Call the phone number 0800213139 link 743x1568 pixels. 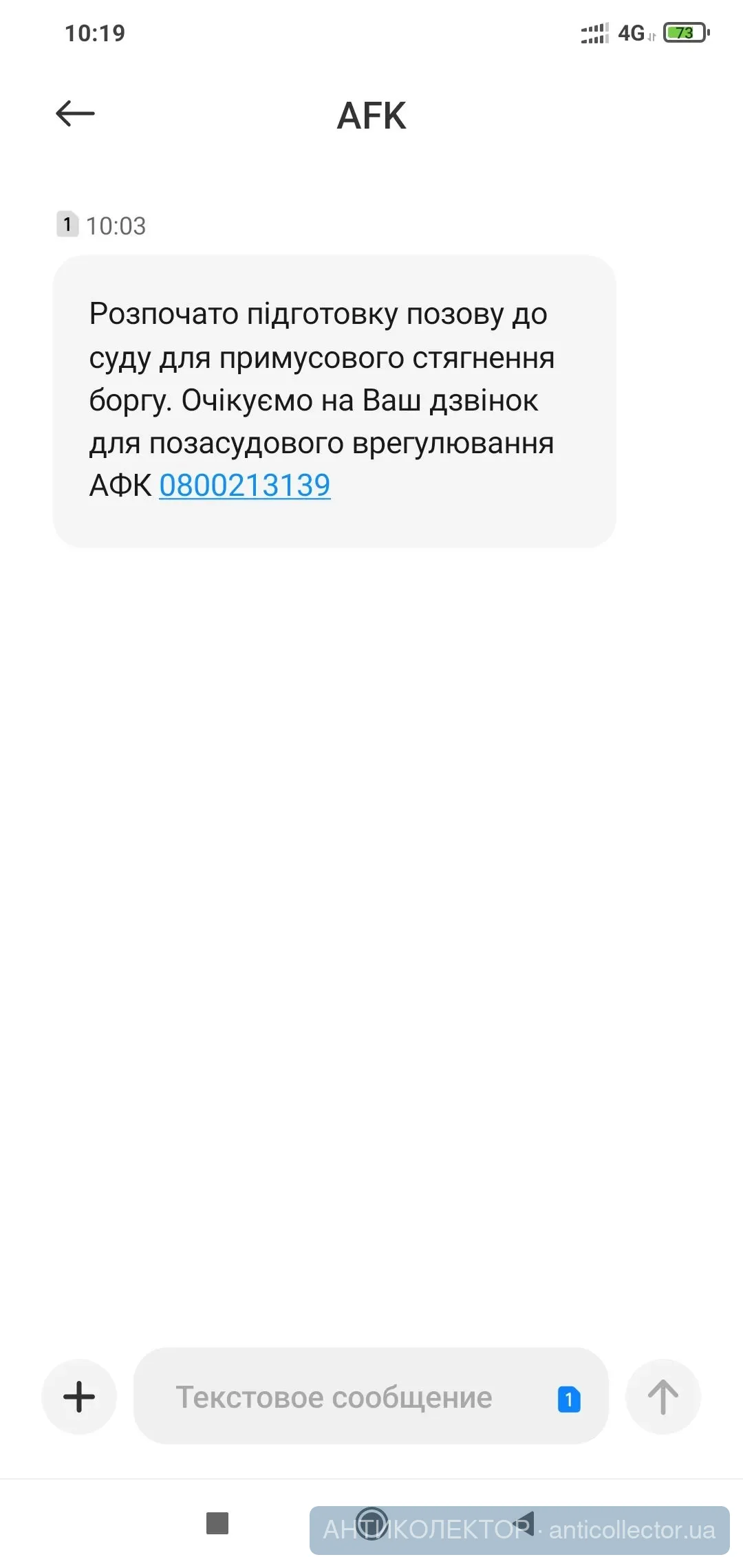(x=245, y=486)
